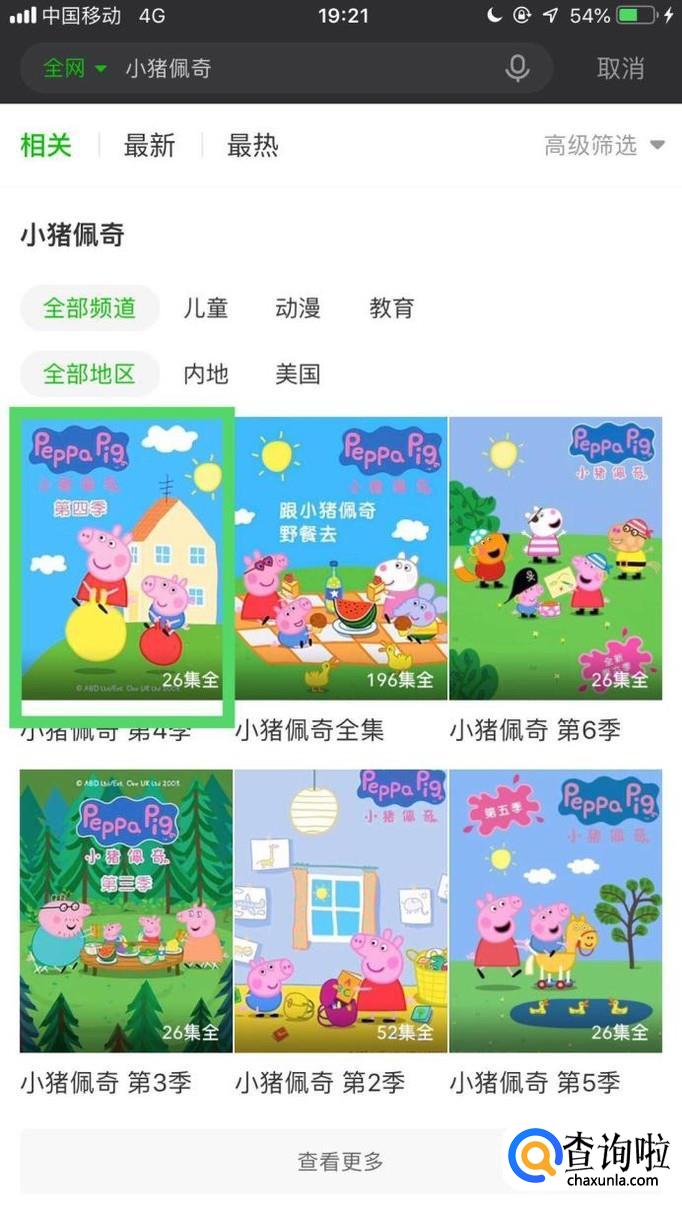Open 小猪佩奇 第4季 poster

[122, 560]
